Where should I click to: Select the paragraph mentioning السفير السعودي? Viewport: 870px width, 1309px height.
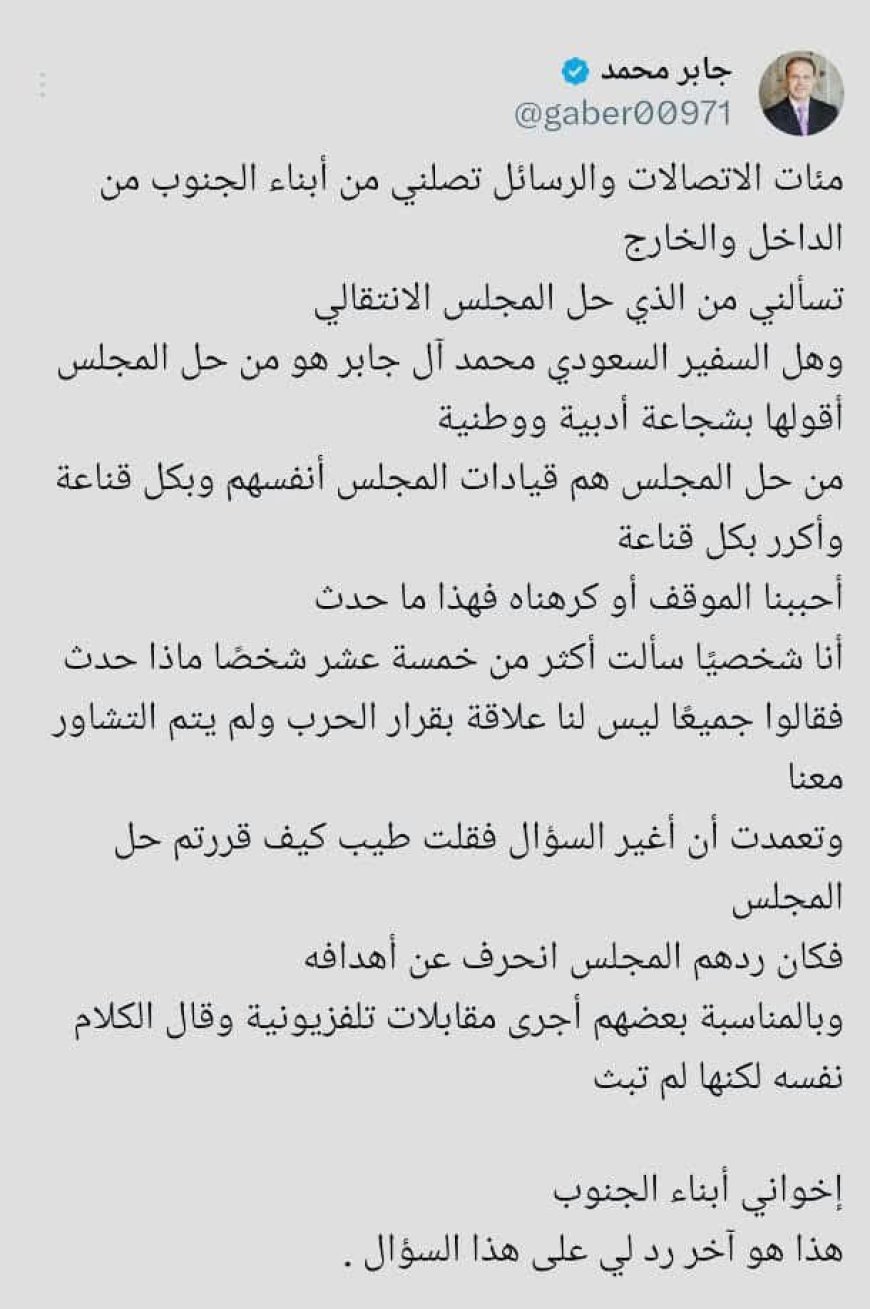pyautogui.click(x=450, y=365)
